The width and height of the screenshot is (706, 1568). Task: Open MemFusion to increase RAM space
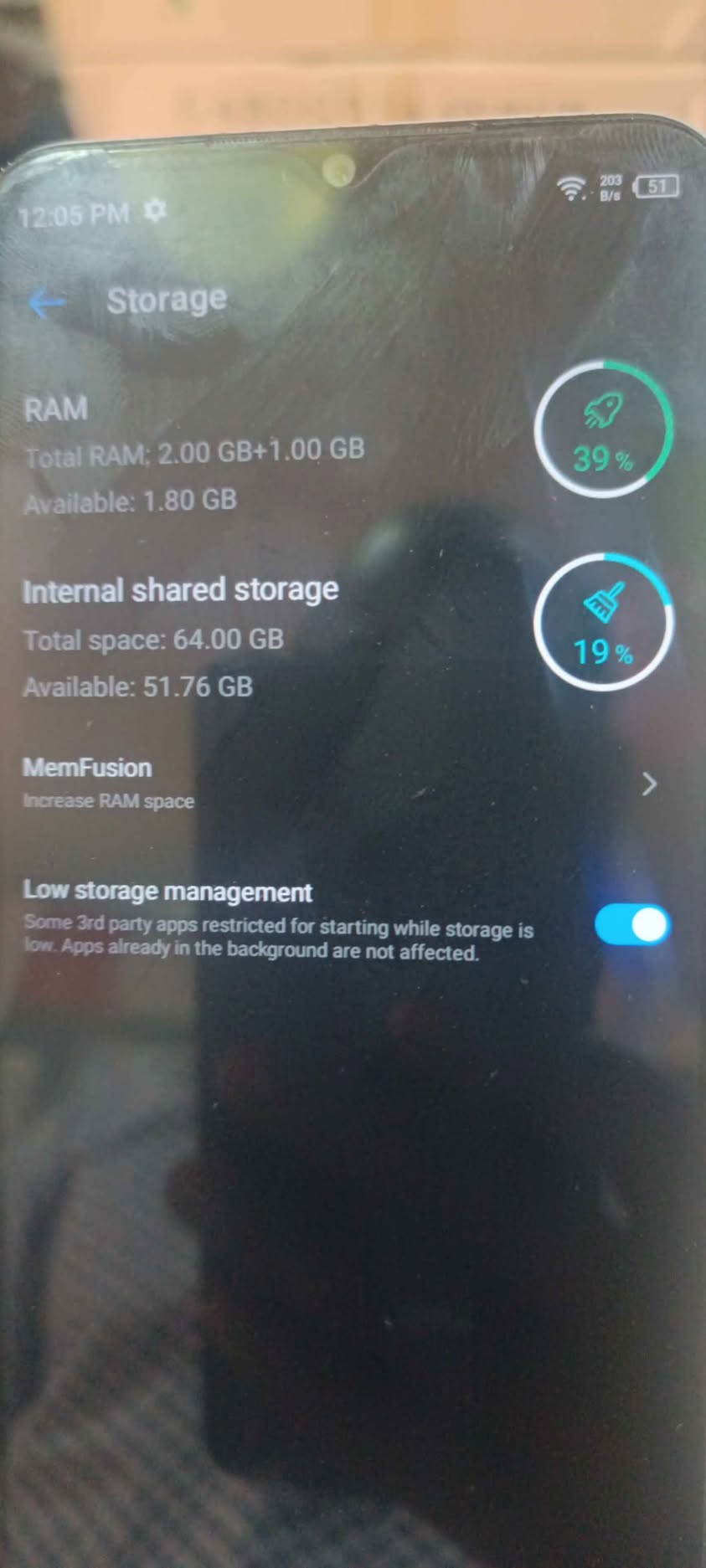pyautogui.click(x=335, y=783)
